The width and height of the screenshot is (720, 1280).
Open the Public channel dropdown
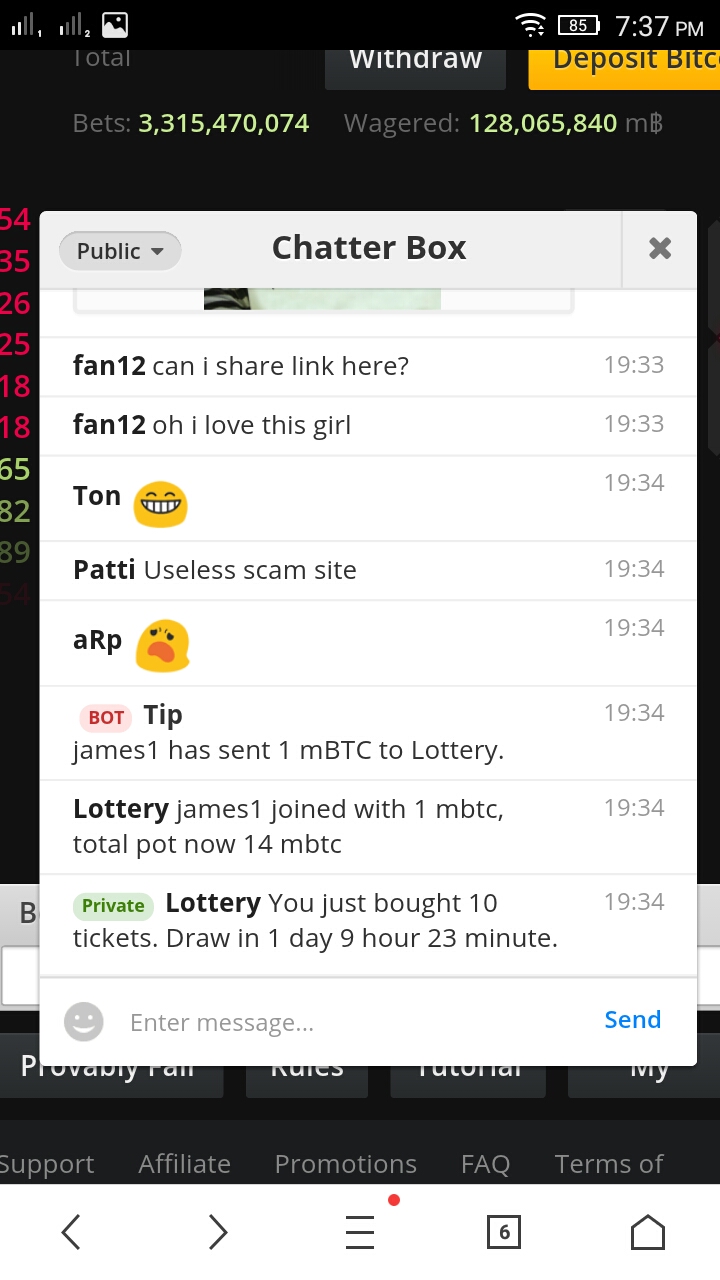click(120, 251)
